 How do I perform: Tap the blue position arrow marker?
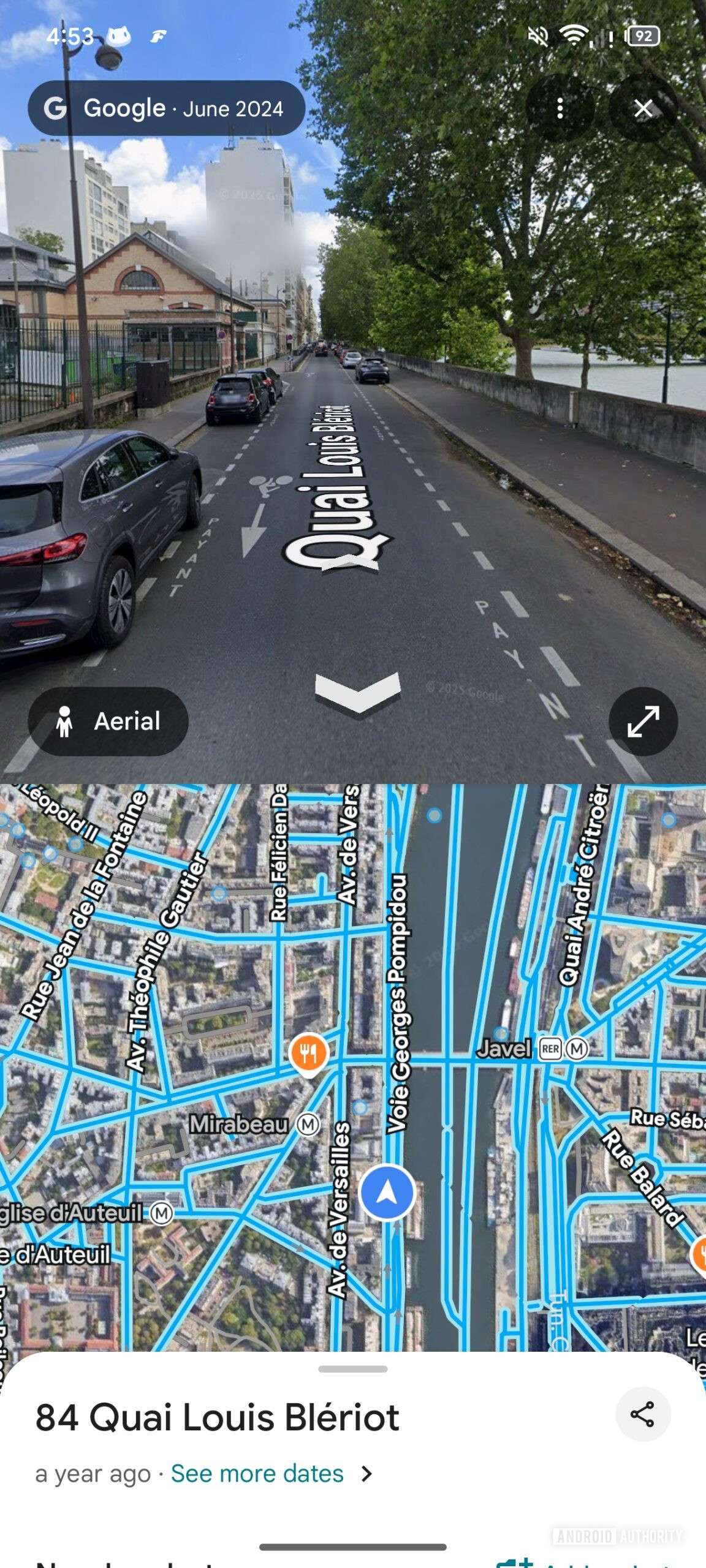(x=387, y=1193)
